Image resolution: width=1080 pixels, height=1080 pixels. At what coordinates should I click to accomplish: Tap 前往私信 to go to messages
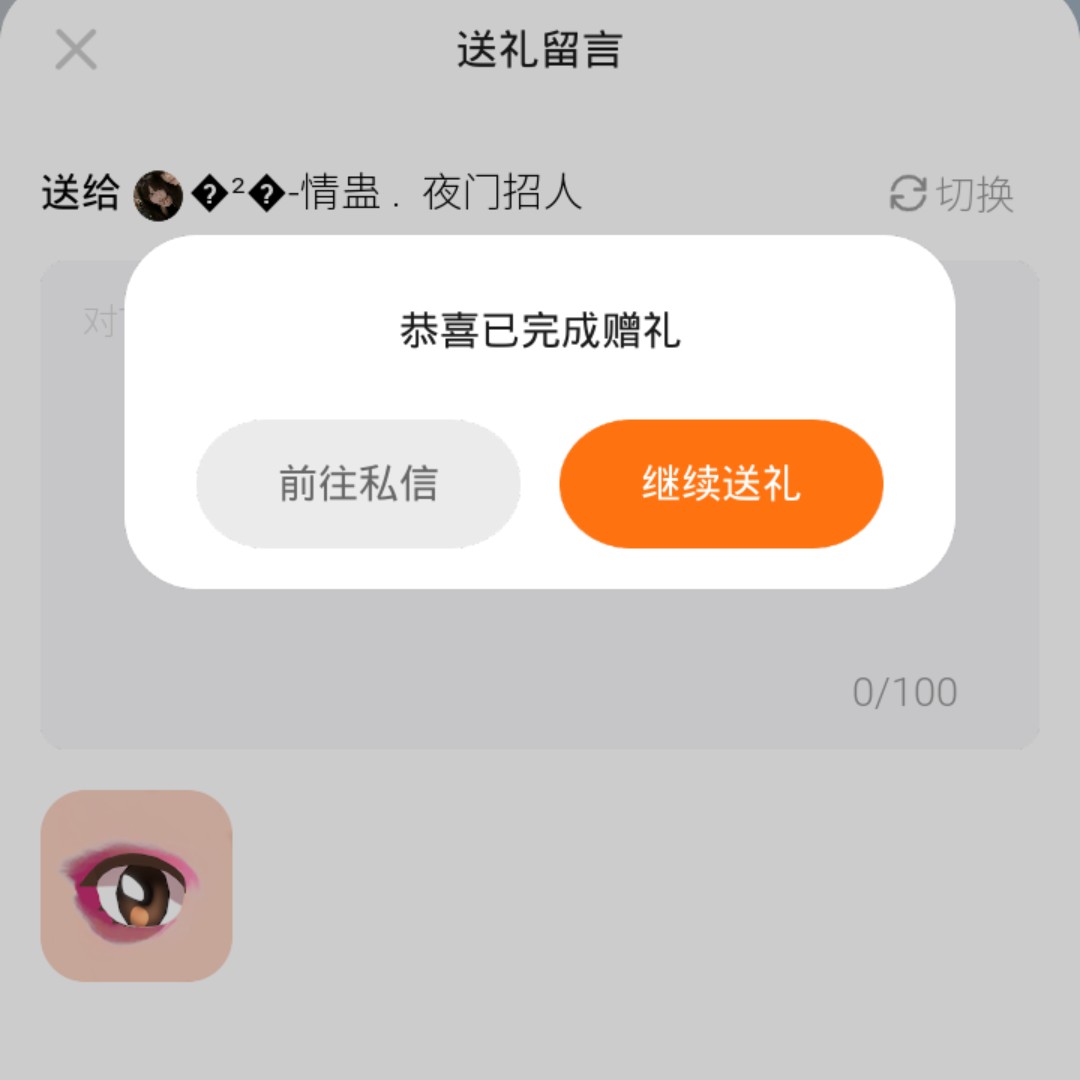358,484
